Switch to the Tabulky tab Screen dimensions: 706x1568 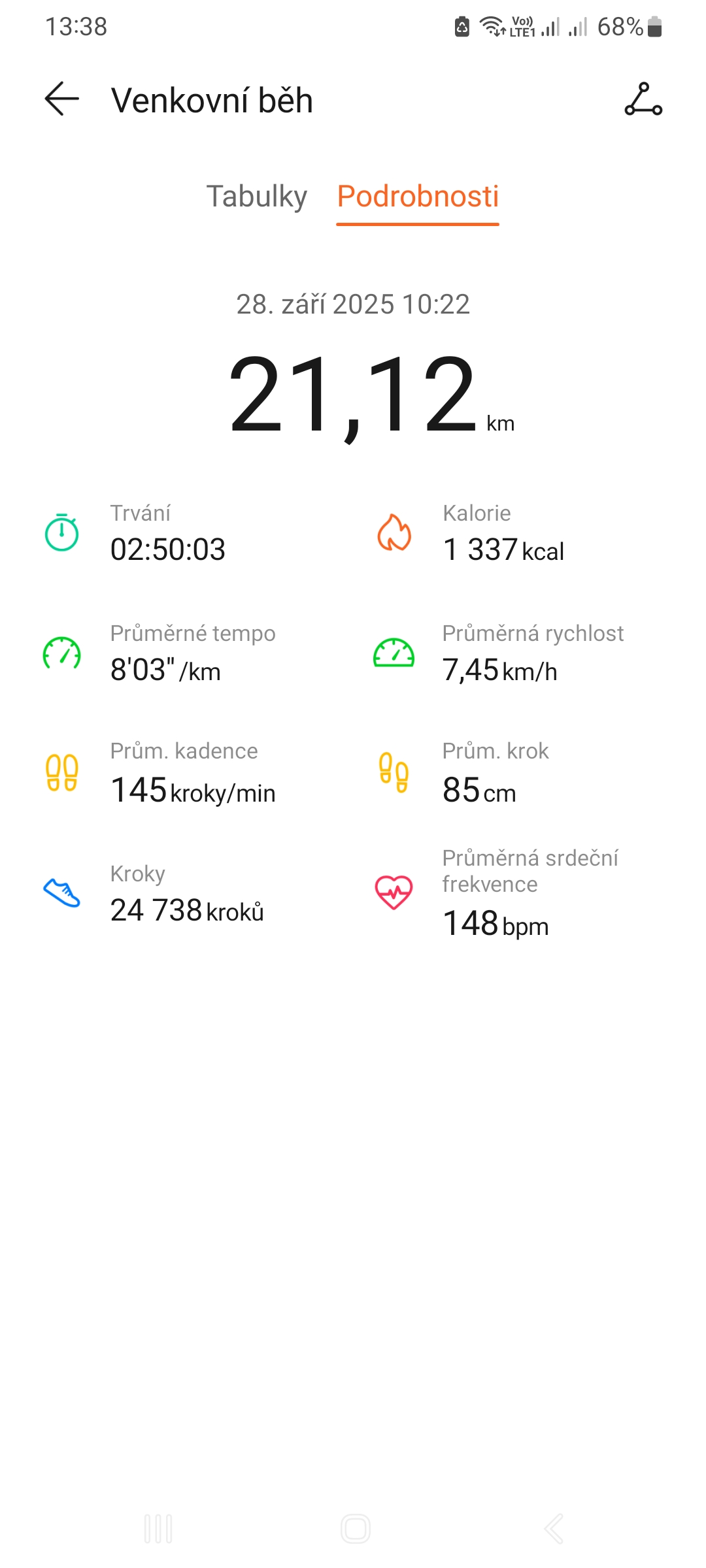point(256,197)
